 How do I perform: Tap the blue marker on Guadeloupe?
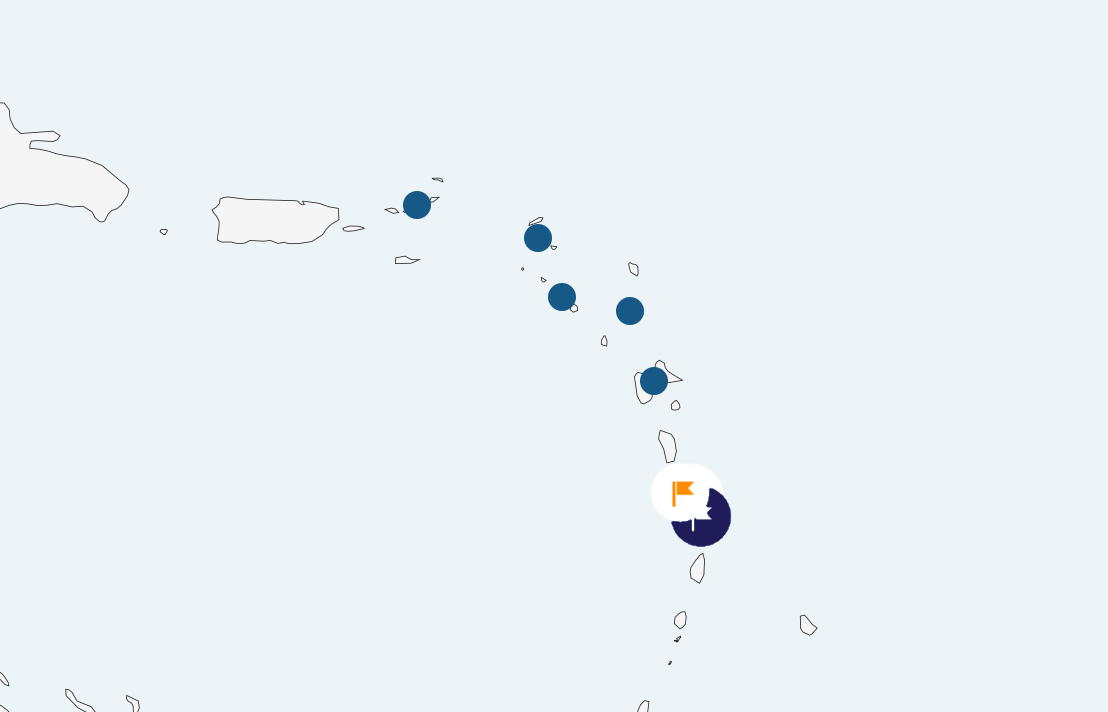coord(654,381)
